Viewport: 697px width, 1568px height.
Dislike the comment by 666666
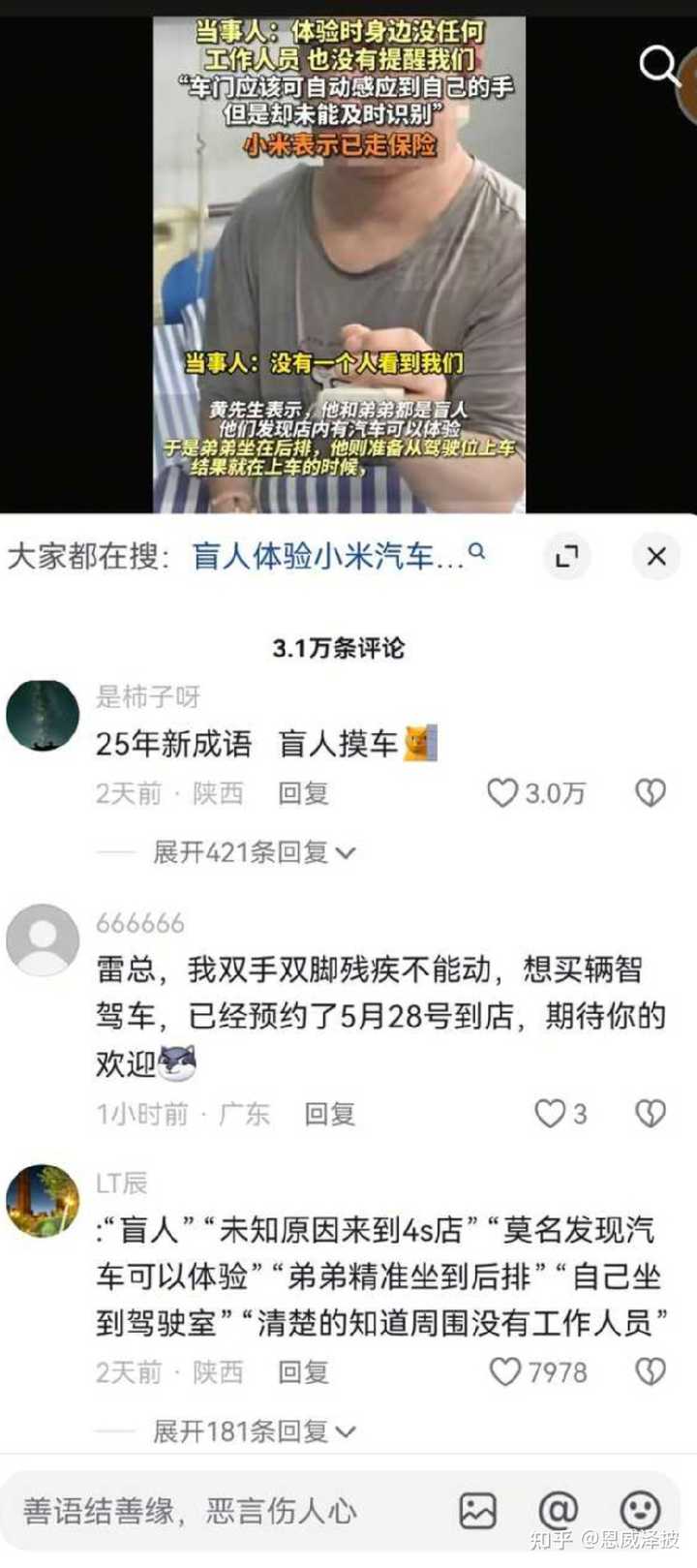point(650,1114)
